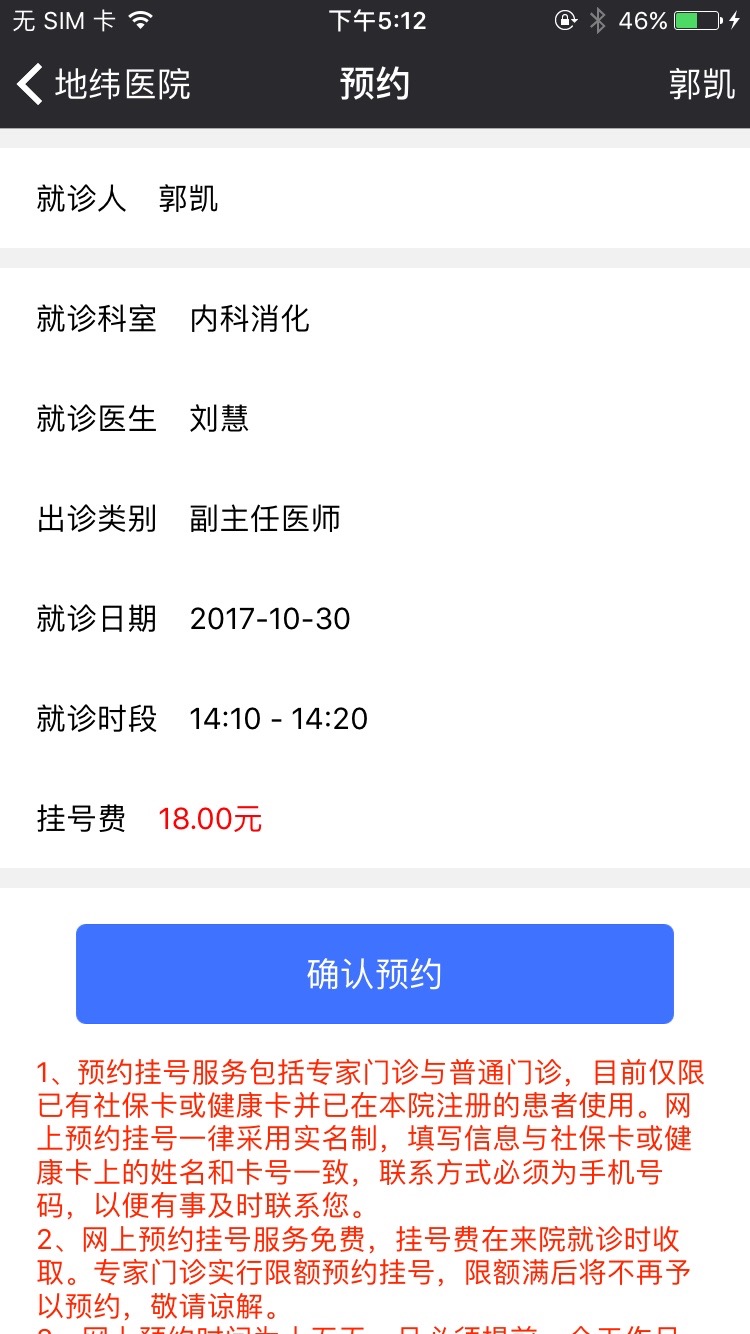Screen dimensions: 750x1334
Task: Tap the clock showing 下午5:12
Action: coord(375,20)
